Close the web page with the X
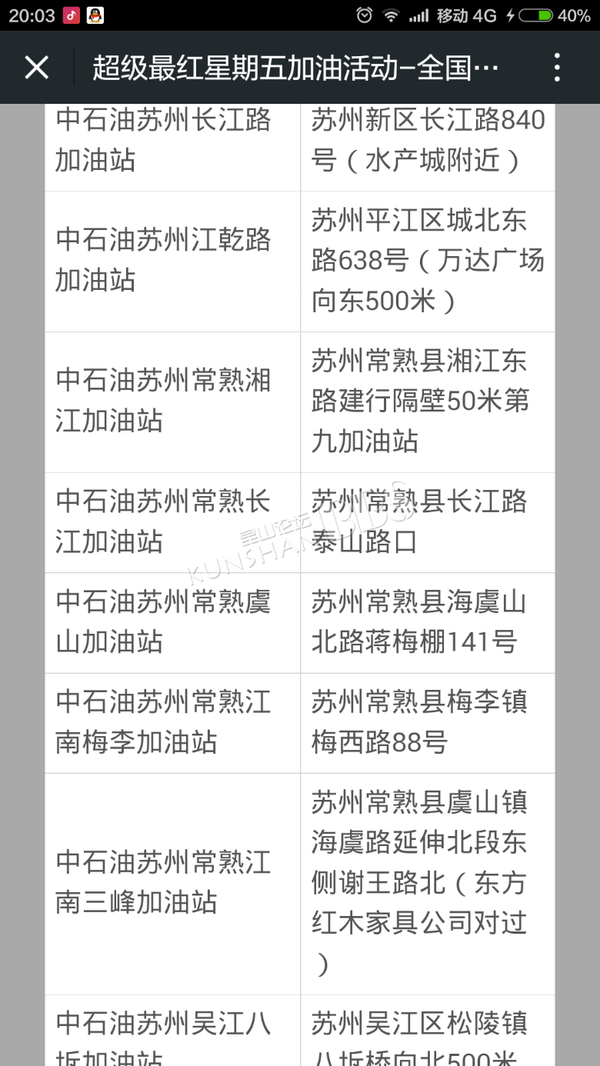600x1066 pixels. [x=37, y=67]
